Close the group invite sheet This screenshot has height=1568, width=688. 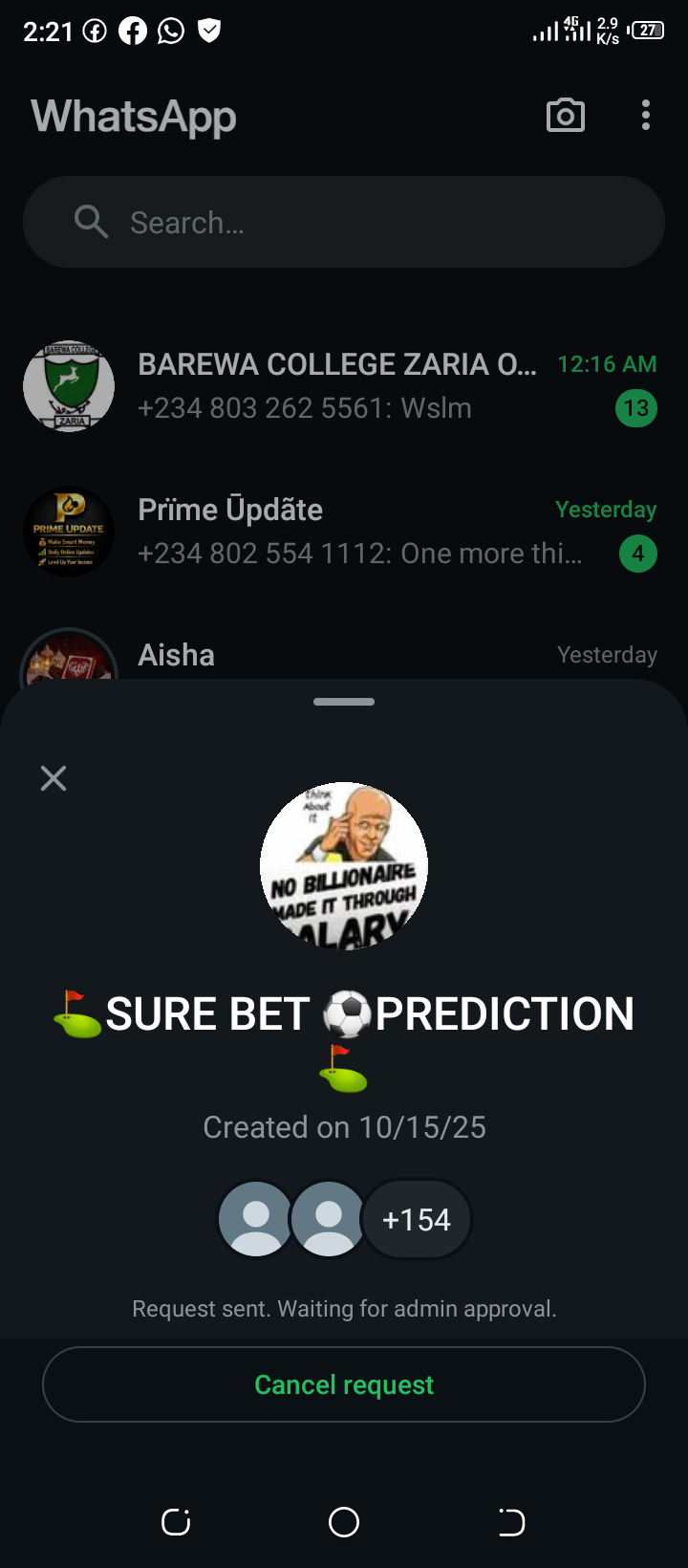[x=54, y=778]
